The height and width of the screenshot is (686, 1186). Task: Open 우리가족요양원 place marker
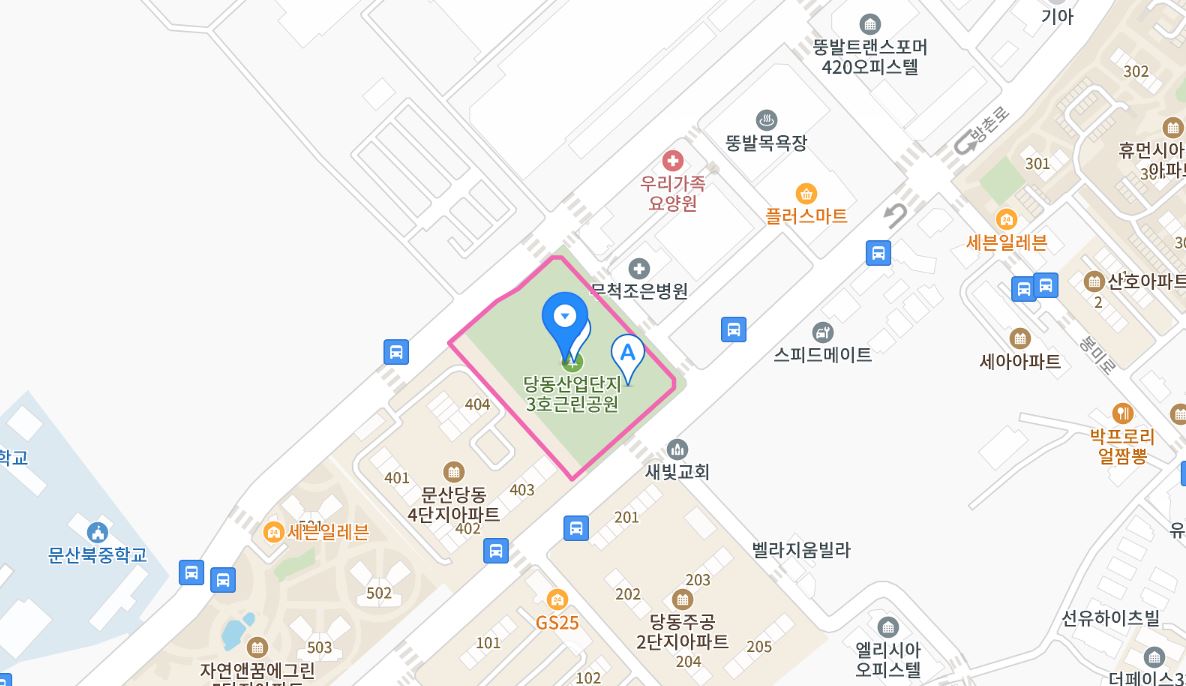coord(672,161)
